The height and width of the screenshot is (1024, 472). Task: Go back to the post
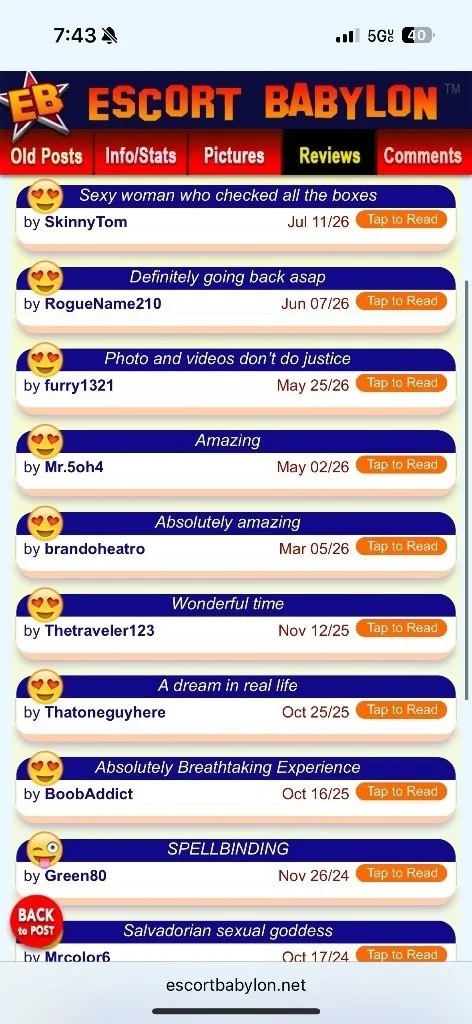tap(36, 921)
